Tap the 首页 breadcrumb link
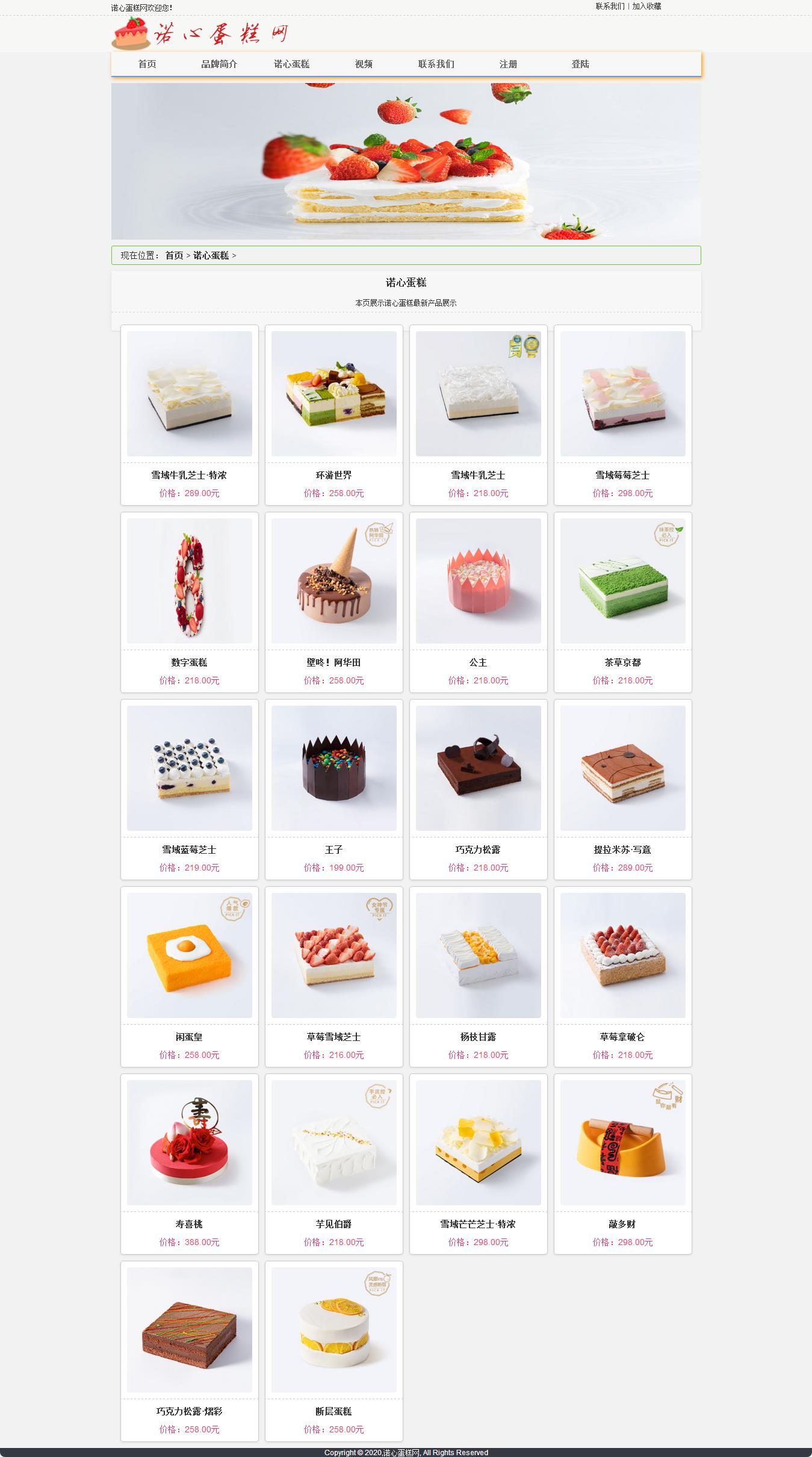Viewport: 812px width, 1457px height. click(x=175, y=255)
